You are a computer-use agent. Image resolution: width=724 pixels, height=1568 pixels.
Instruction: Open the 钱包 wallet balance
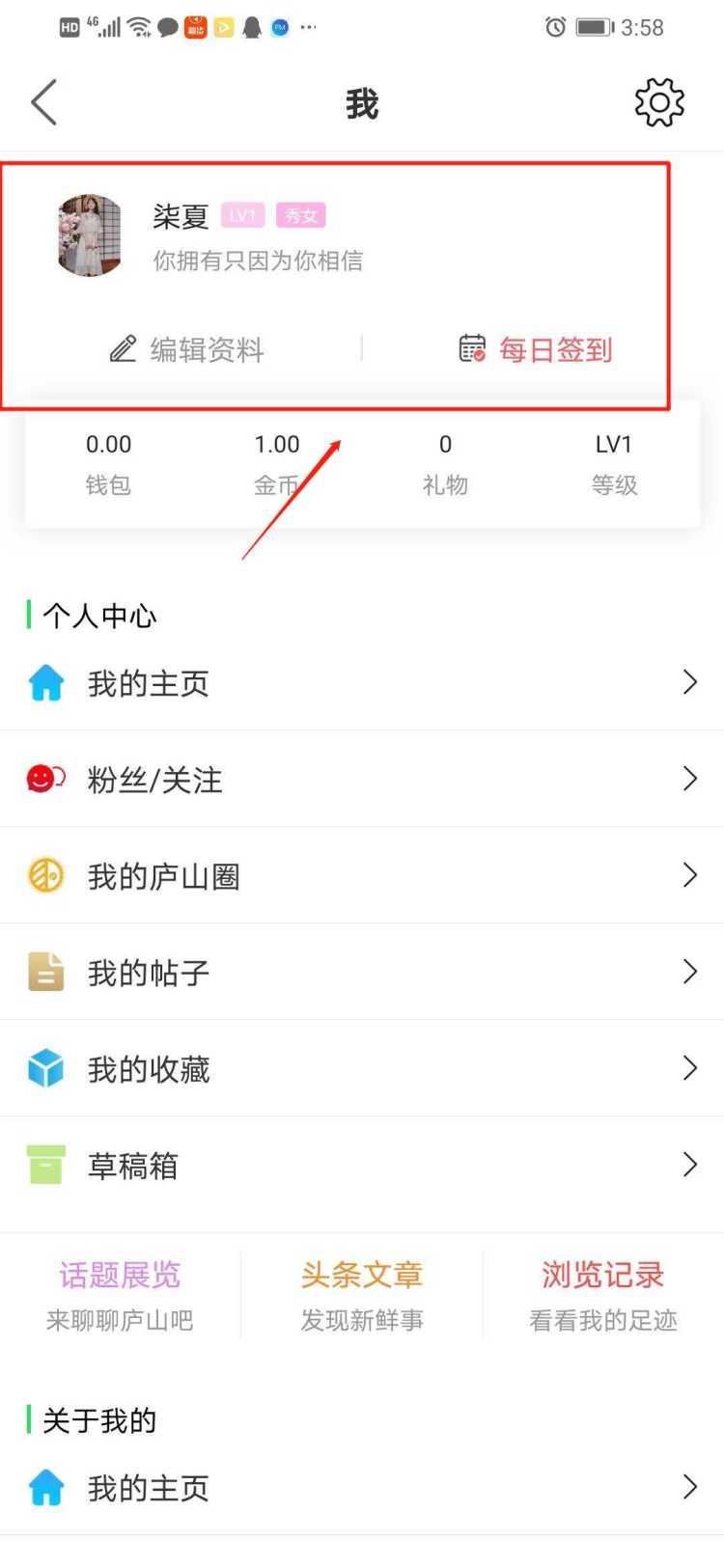(x=108, y=463)
